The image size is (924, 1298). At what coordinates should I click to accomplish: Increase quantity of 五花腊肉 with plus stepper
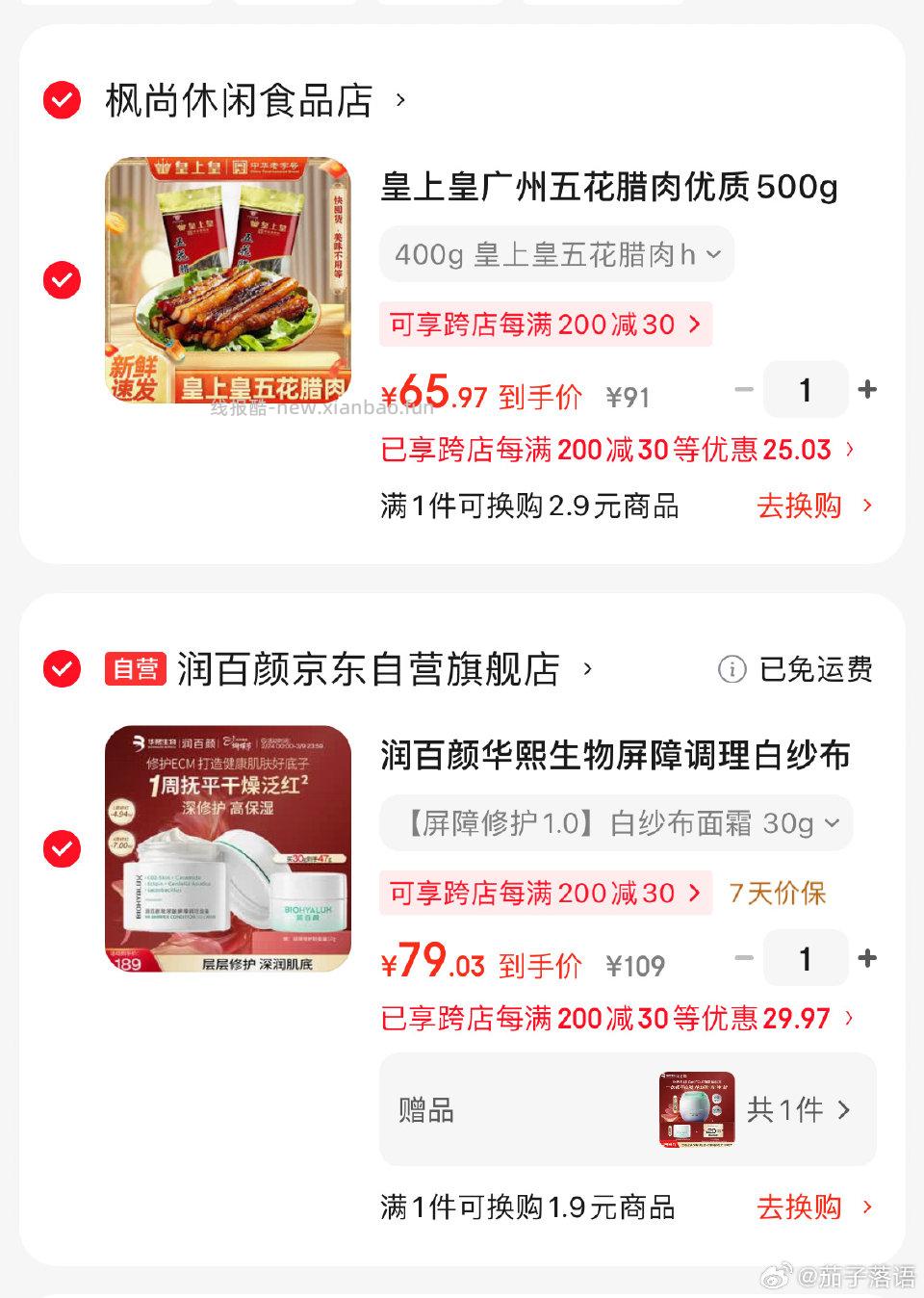pos(867,389)
